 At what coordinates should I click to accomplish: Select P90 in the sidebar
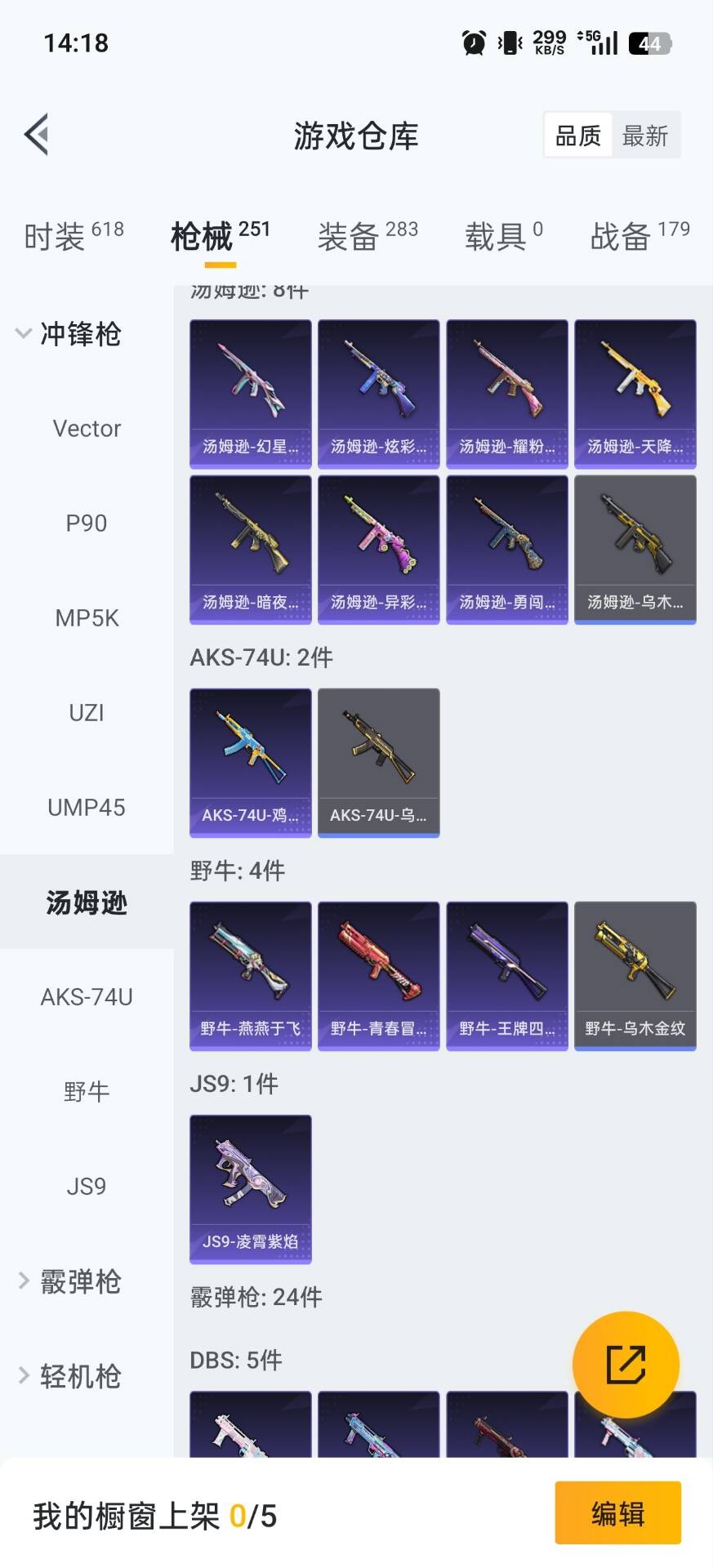[x=86, y=523]
